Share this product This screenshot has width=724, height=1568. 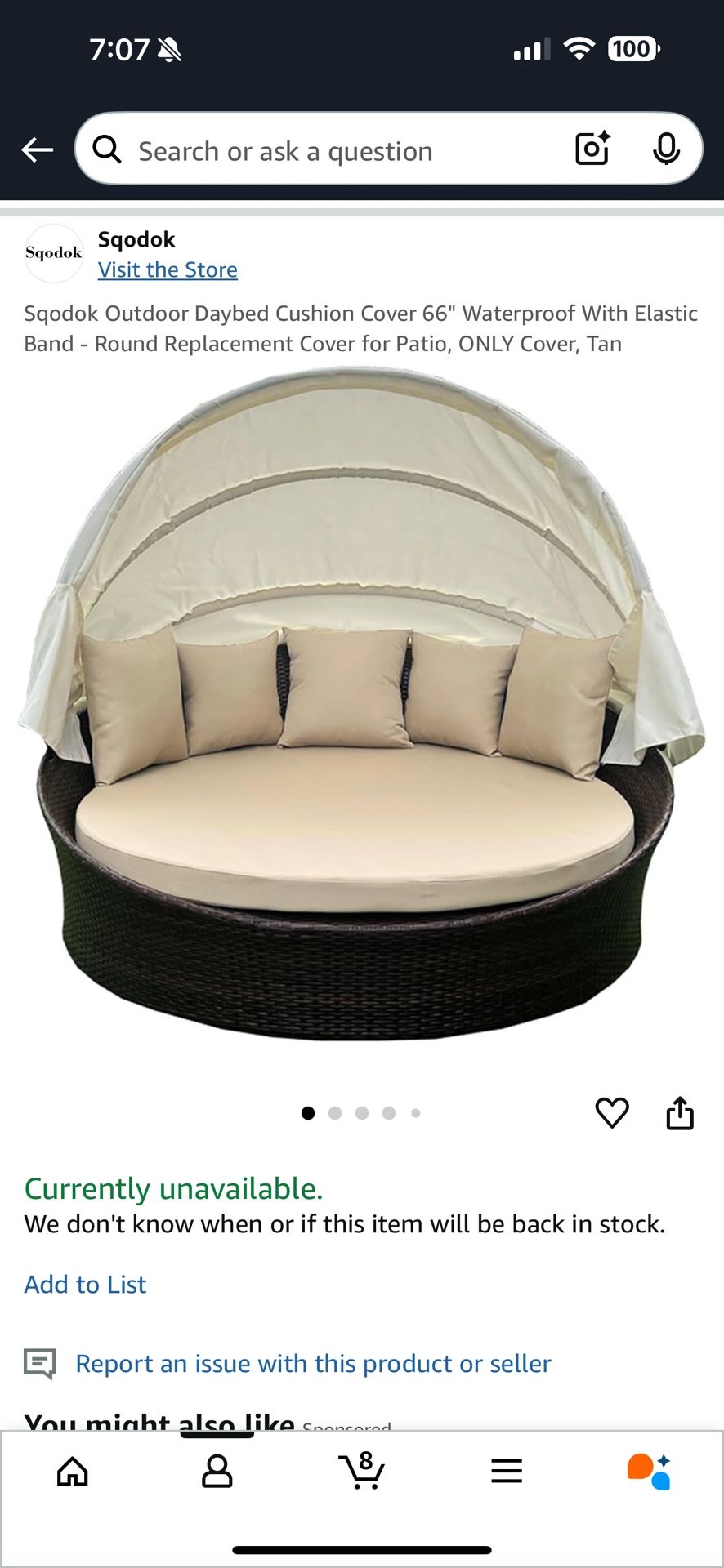click(680, 1113)
